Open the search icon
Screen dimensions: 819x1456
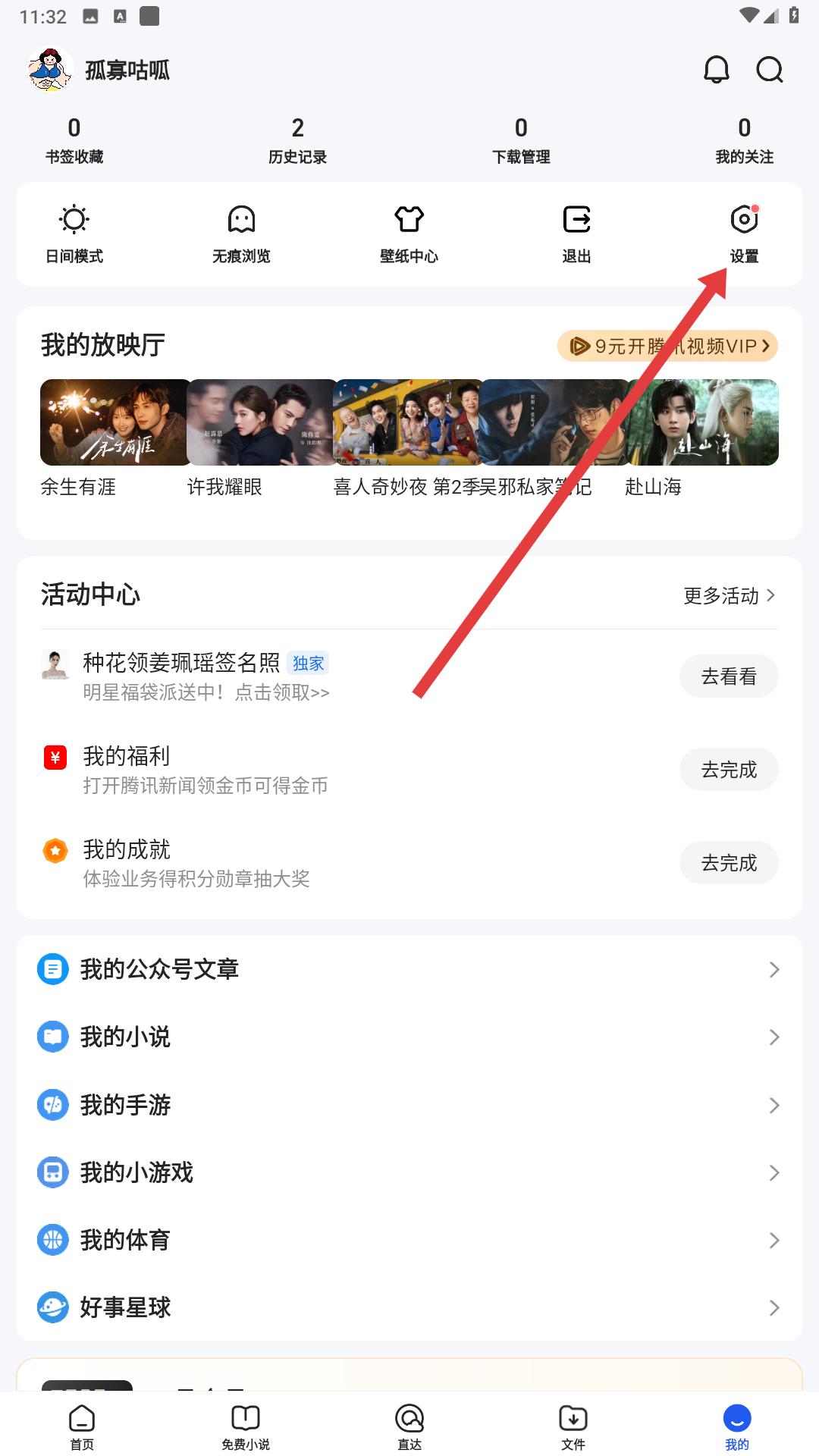click(769, 70)
